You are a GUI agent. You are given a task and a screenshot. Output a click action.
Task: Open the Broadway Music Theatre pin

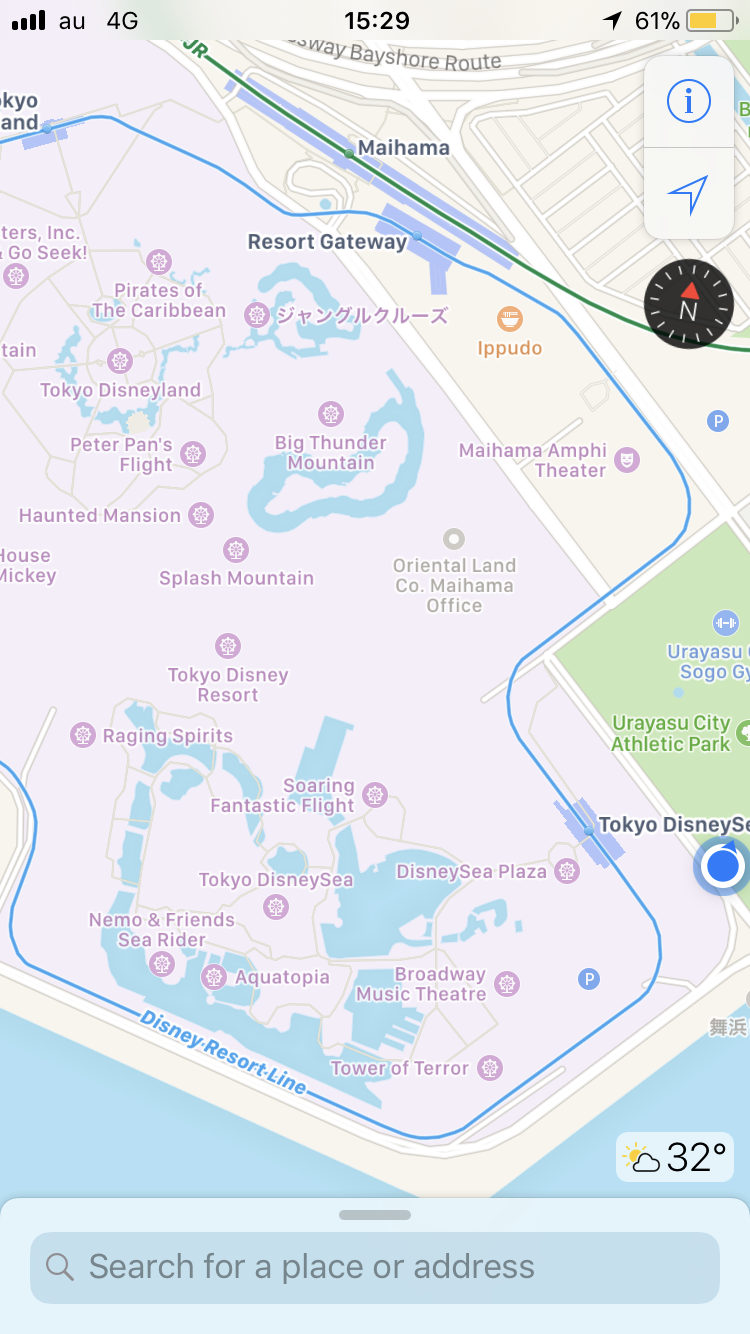508,984
